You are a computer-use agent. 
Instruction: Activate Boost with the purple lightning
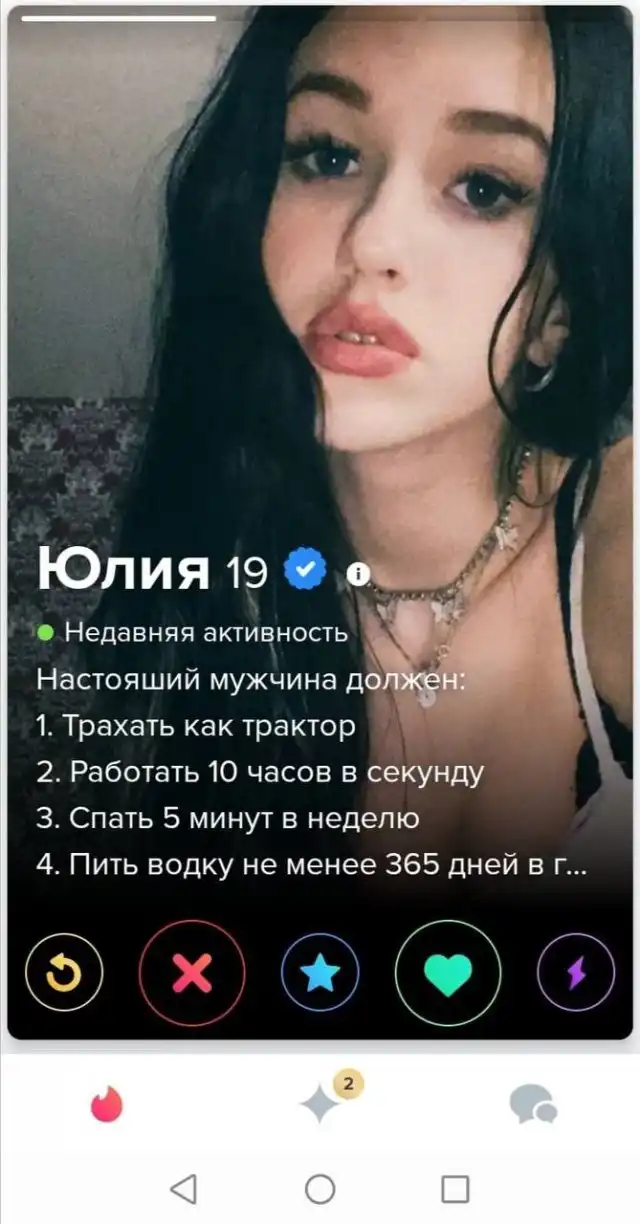pyautogui.click(x=576, y=971)
